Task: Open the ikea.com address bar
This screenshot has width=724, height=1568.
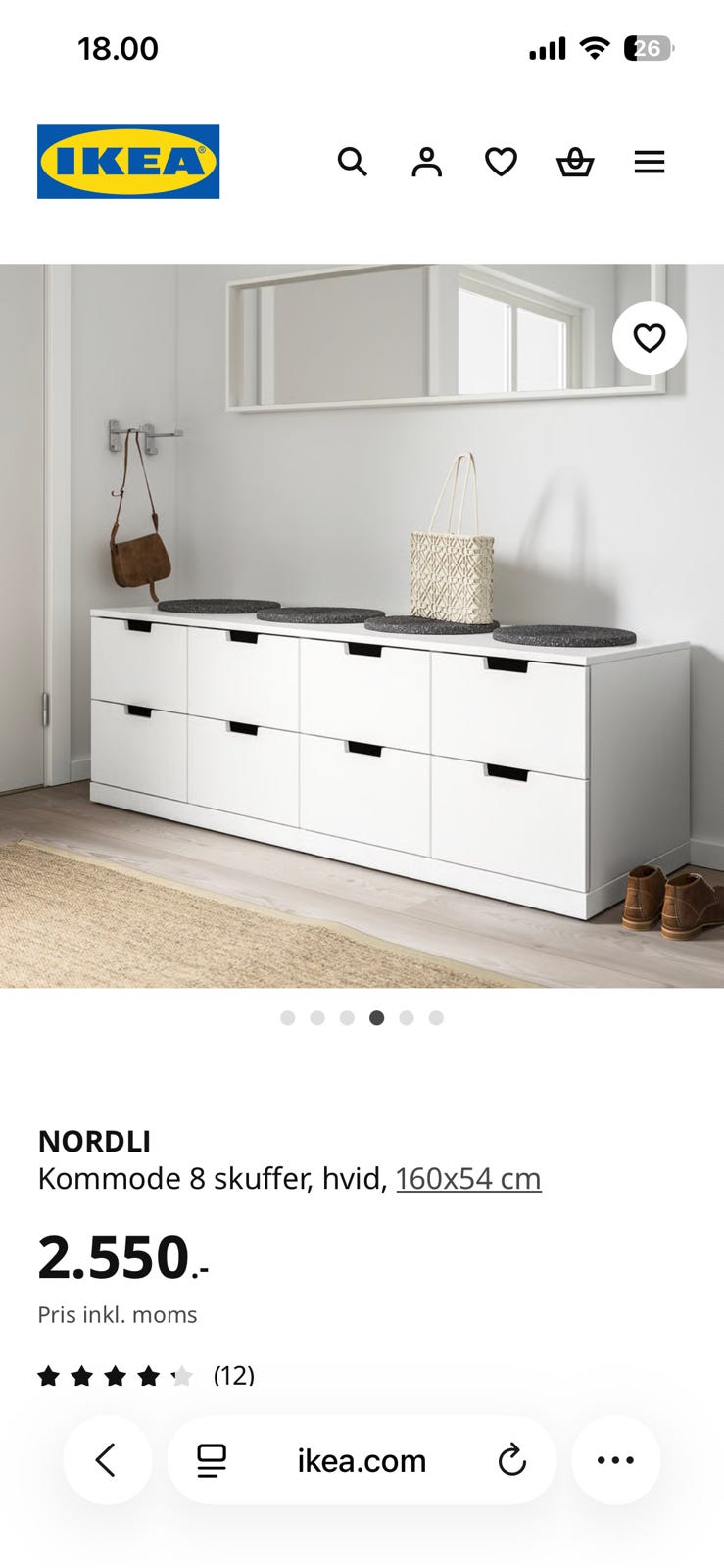Action: pyautogui.click(x=361, y=1459)
